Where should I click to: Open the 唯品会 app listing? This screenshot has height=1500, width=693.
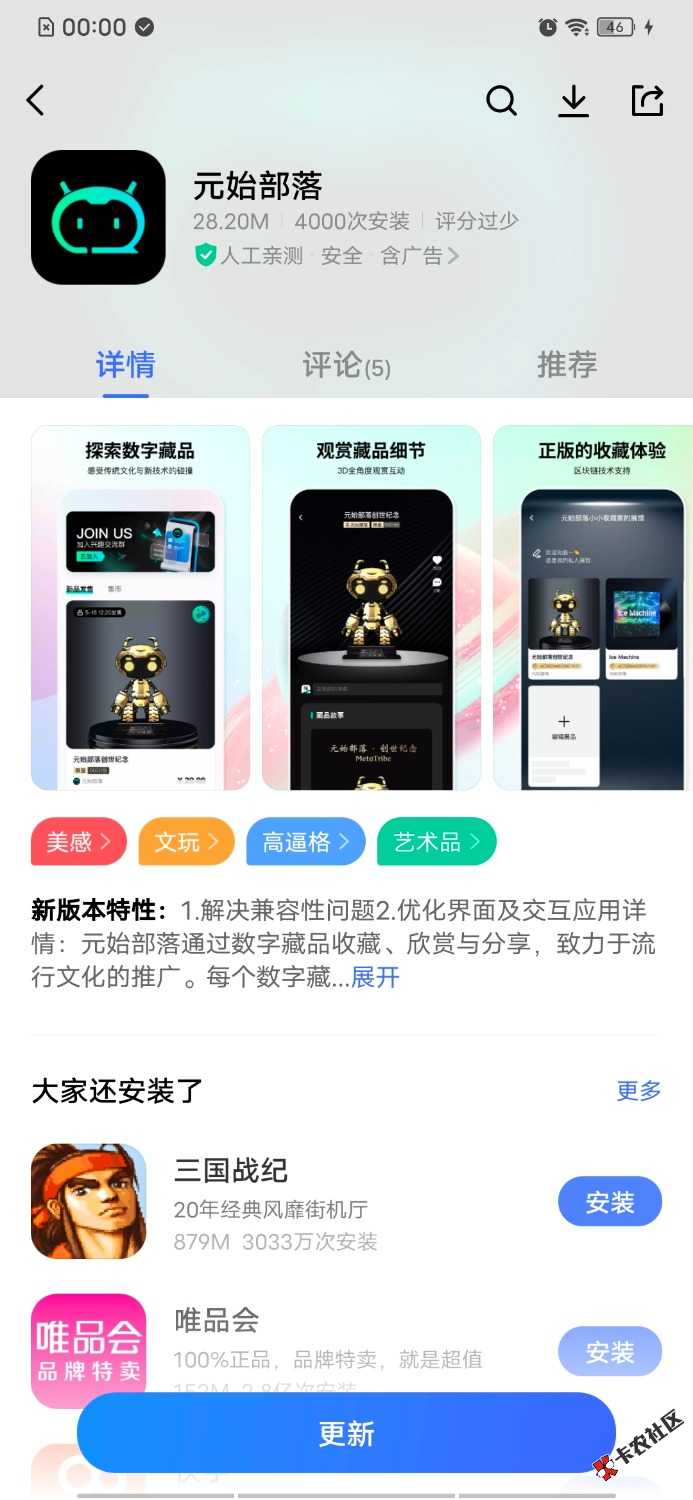[216, 1320]
